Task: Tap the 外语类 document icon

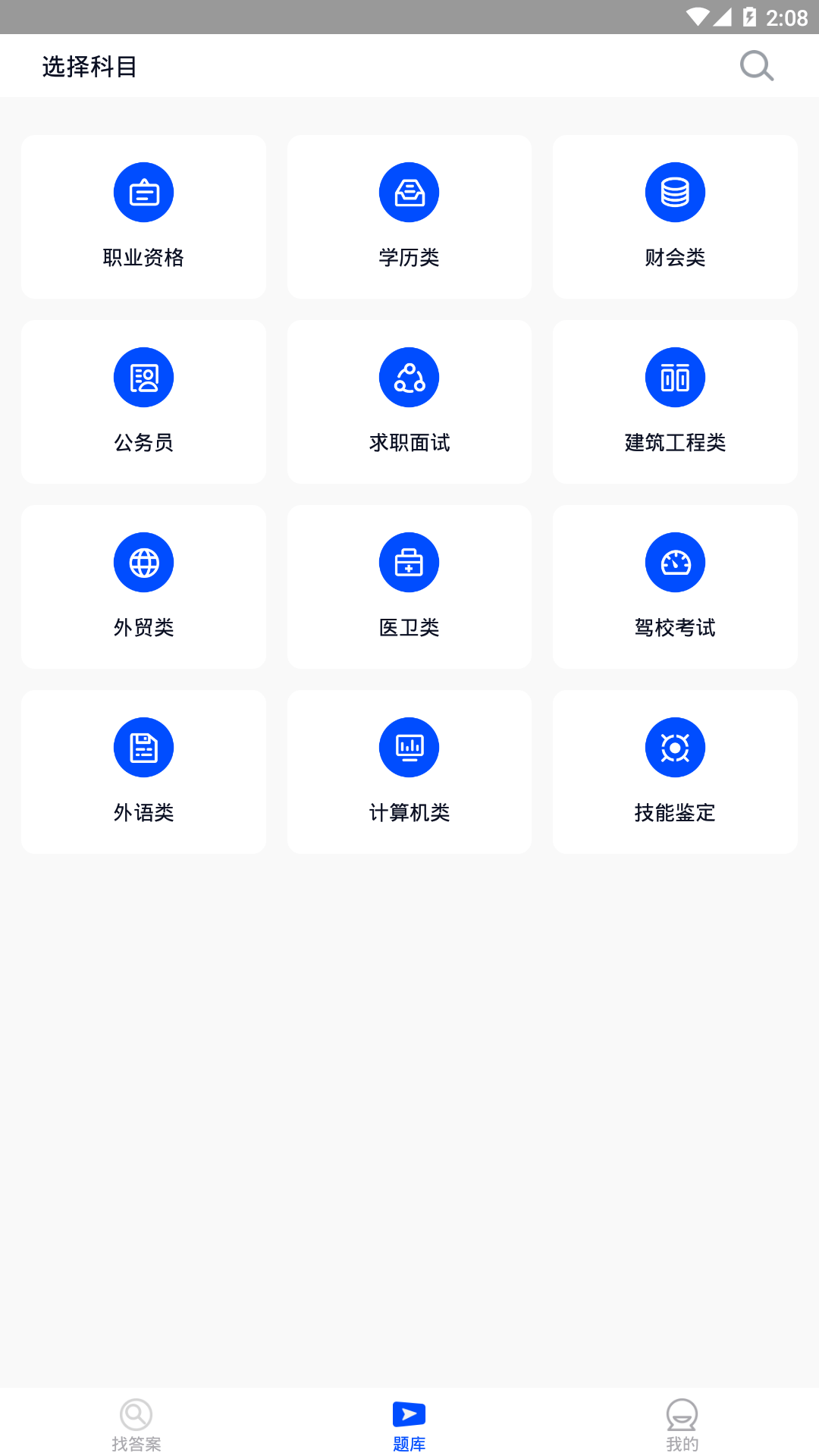Action: (x=143, y=747)
